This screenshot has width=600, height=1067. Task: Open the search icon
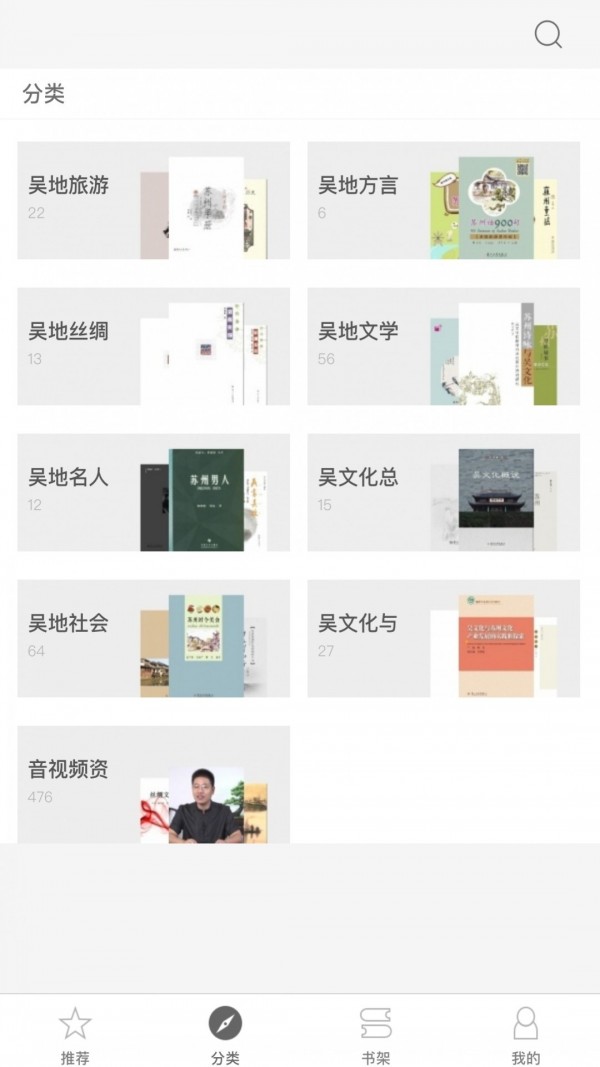click(548, 35)
